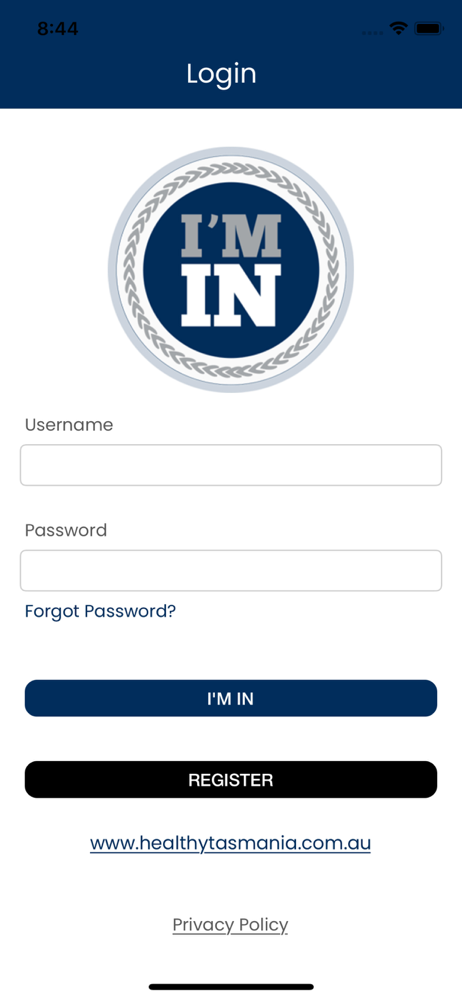Open the Privacy Policy link
The image size is (462, 1000).
pos(230,925)
